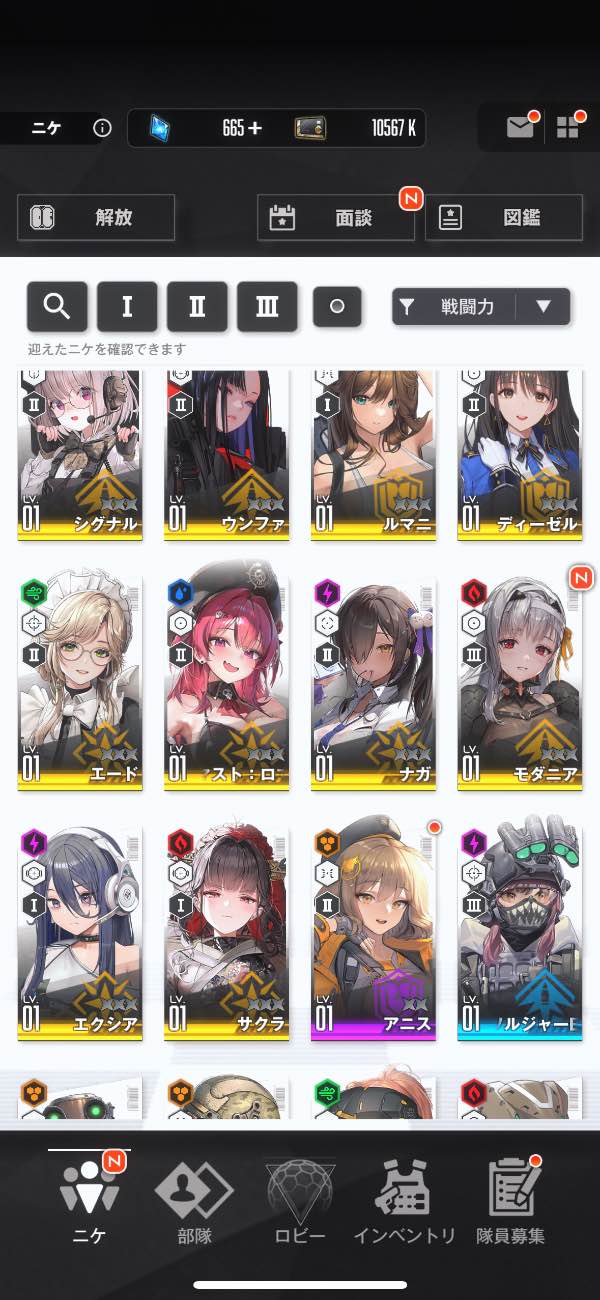Expand the 戦闘力 sort dropdown
This screenshot has height=1300, width=600.
[543, 307]
